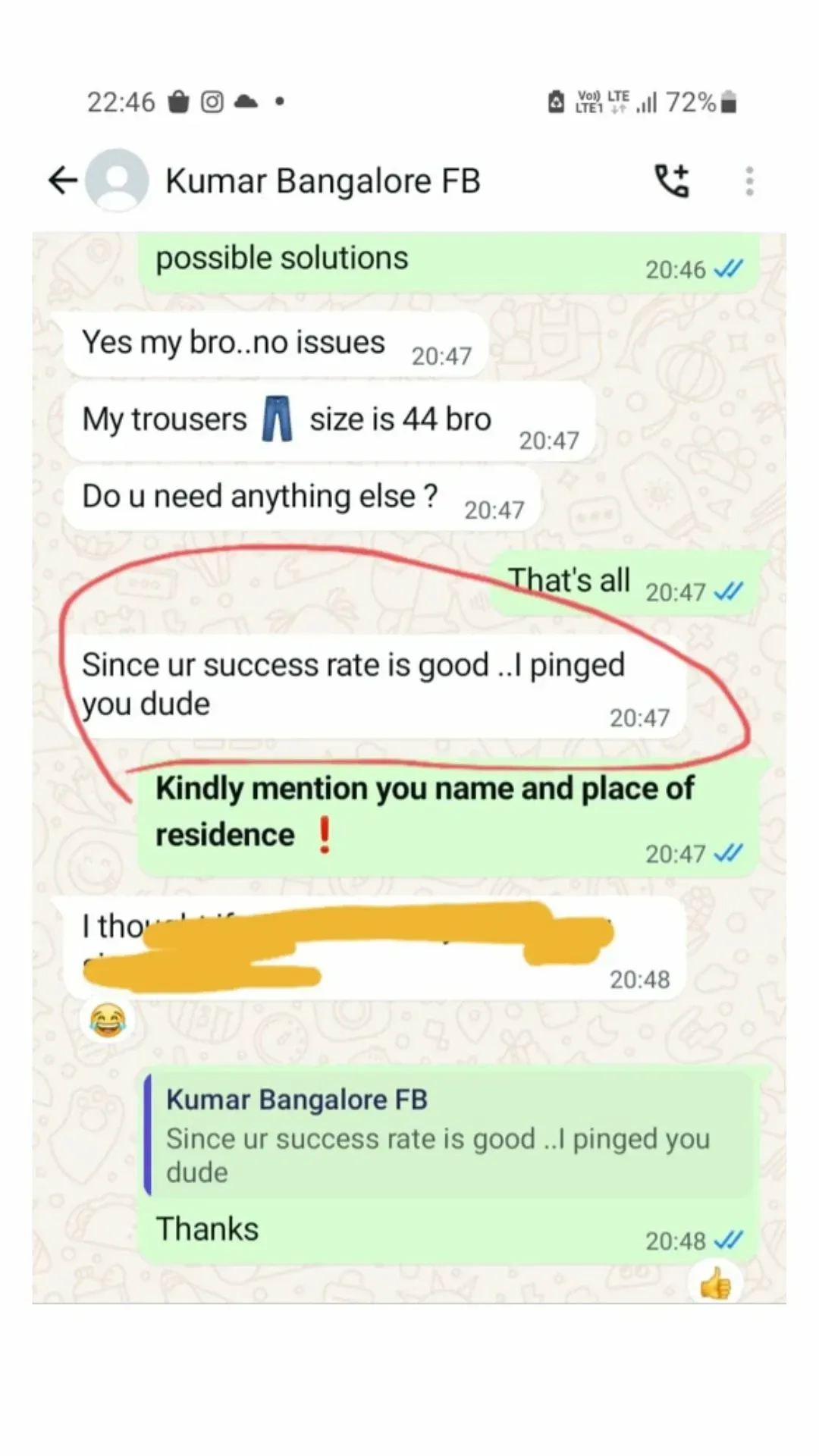This screenshot has height=1456, width=819.
Task: Jump to quoted 'Since ur success rate' message
Action: 447,1135
